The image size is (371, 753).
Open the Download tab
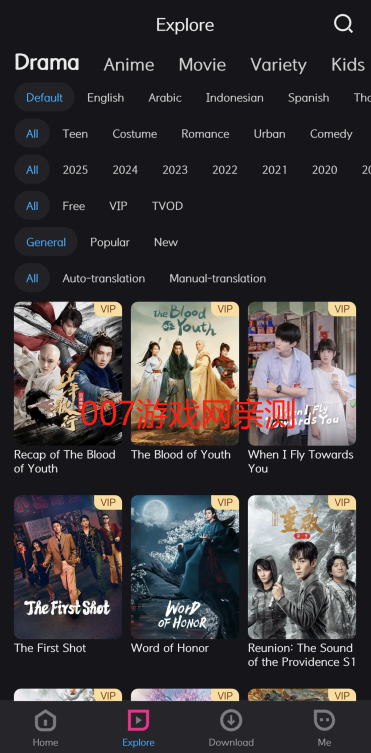(231, 728)
